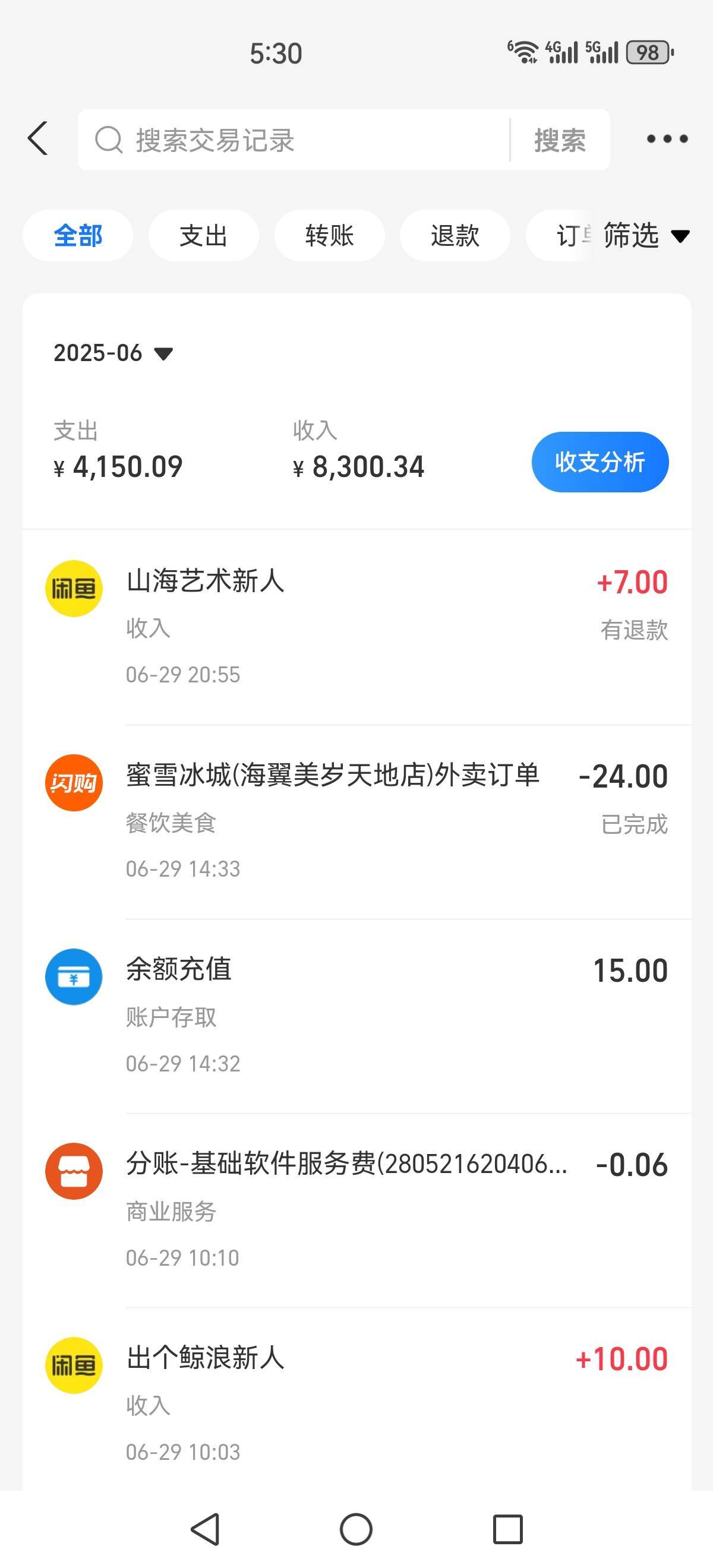Tap the 搜索 button

560,140
